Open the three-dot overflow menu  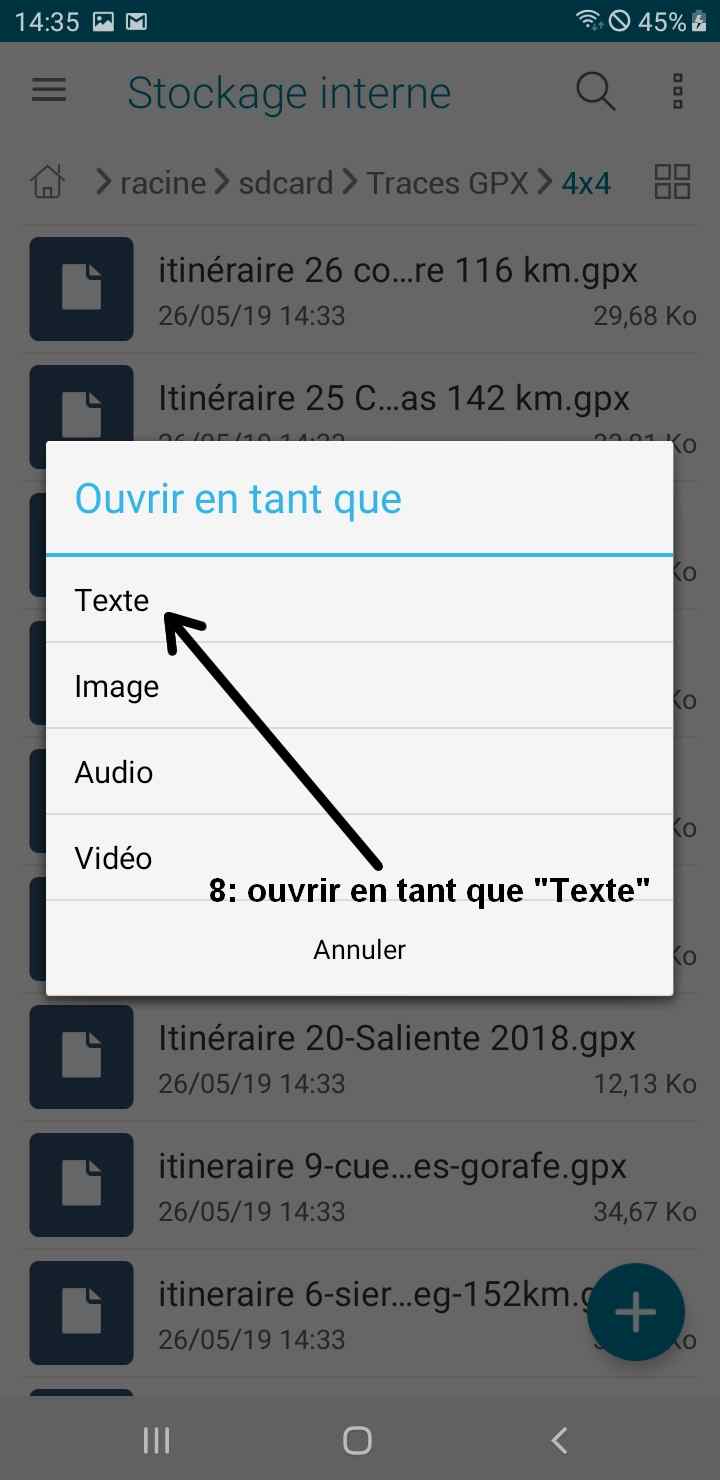678,91
